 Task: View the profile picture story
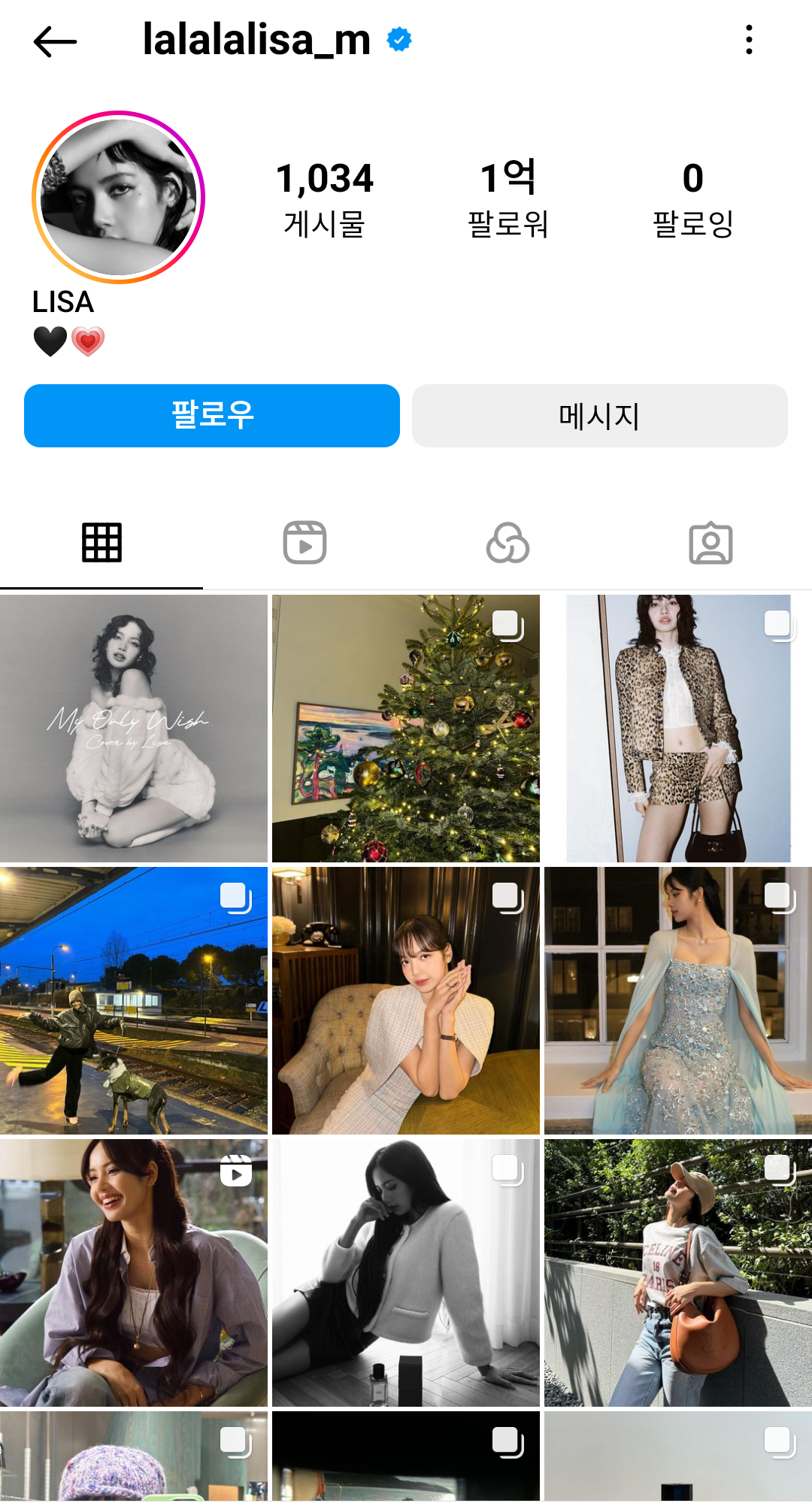point(119,197)
